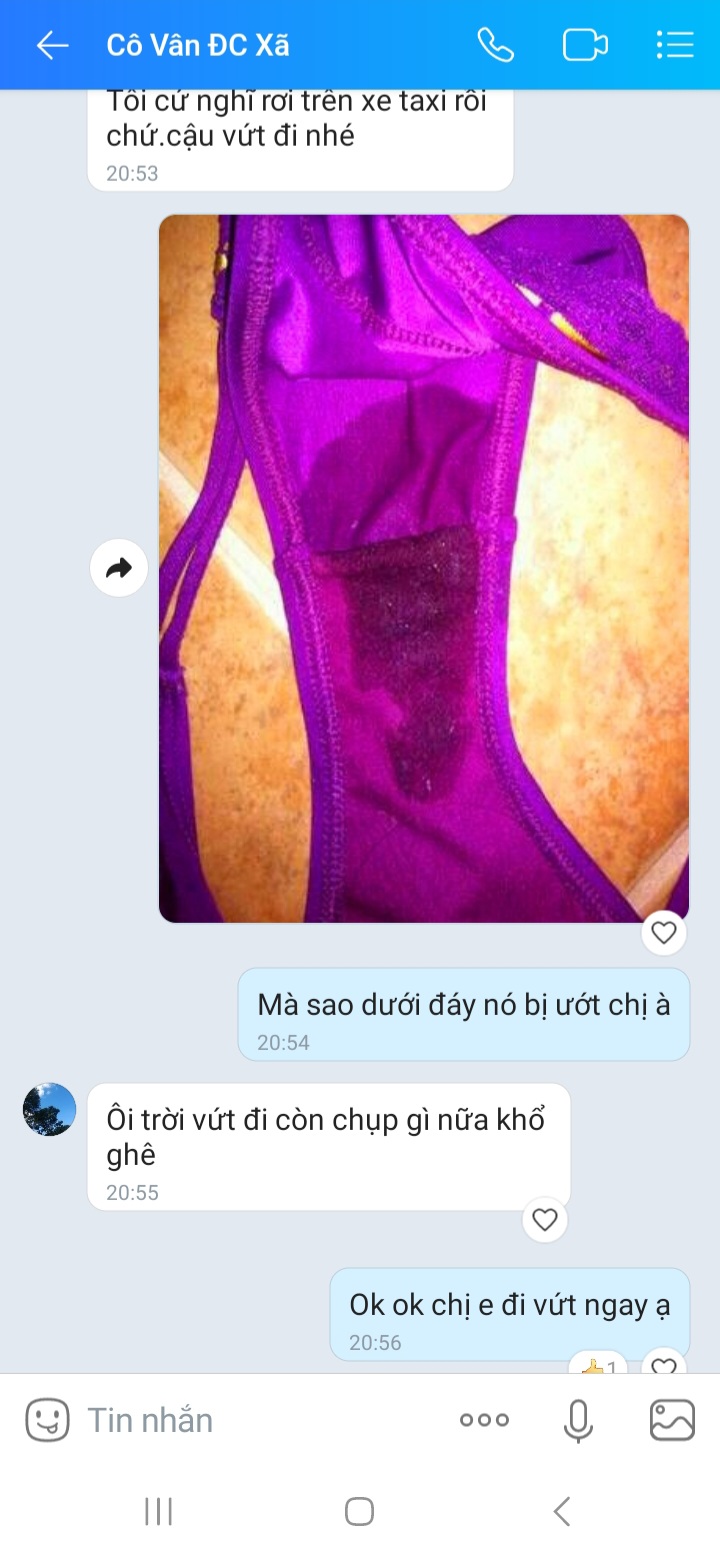Heart the message sent at 20:55

coord(545,1219)
